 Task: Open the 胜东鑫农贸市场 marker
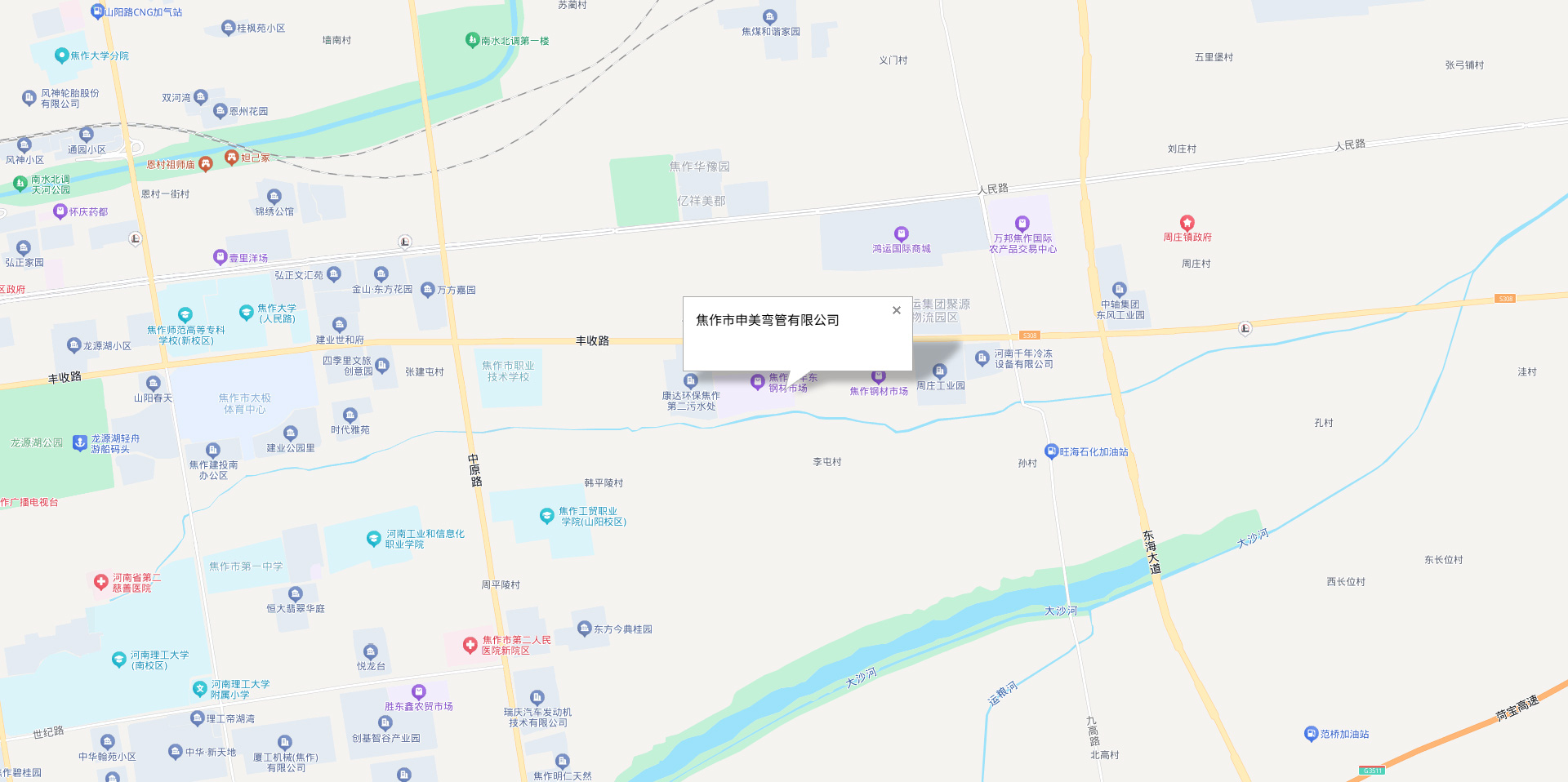point(418,692)
